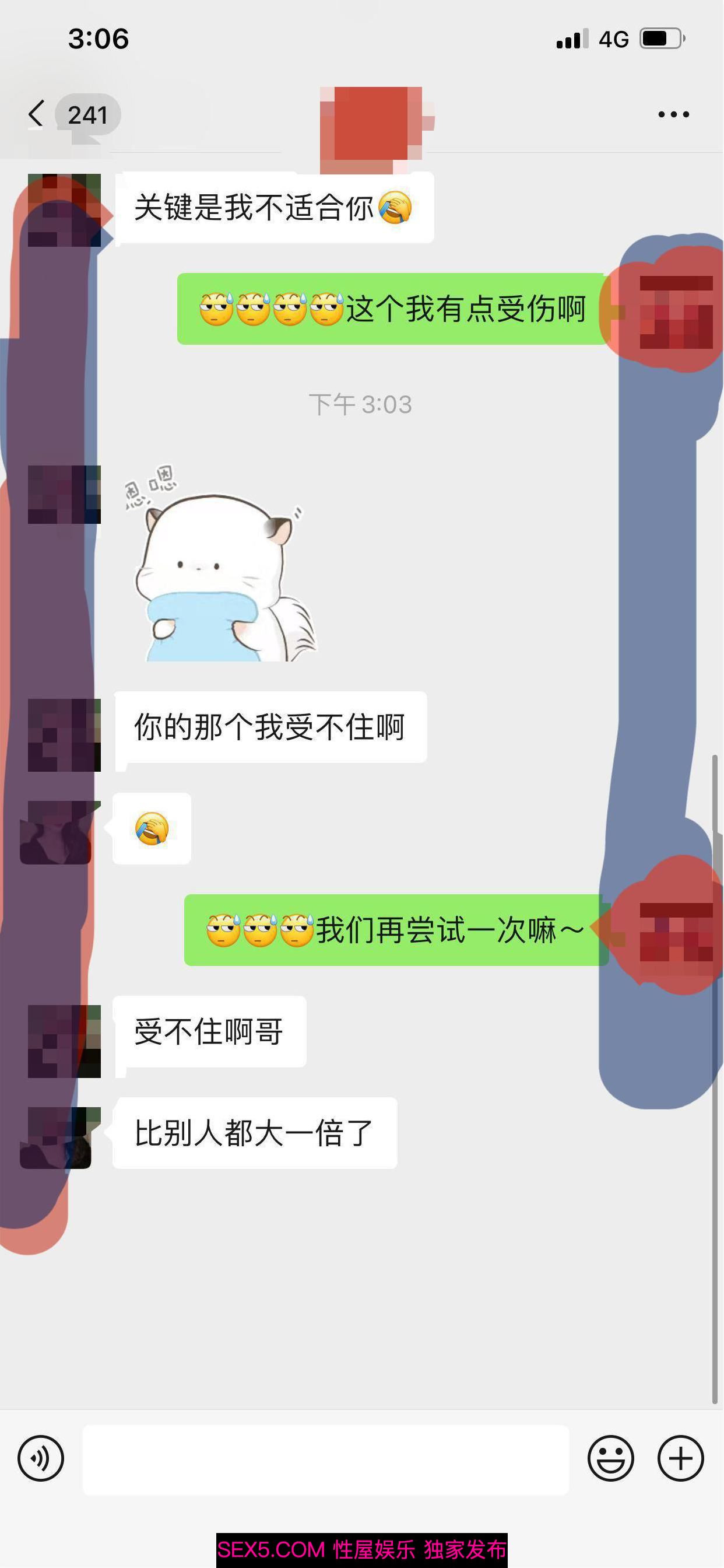Open the three-dot chat info menu
Image resolution: width=724 pixels, height=1568 pixels.
click(673, 114)
